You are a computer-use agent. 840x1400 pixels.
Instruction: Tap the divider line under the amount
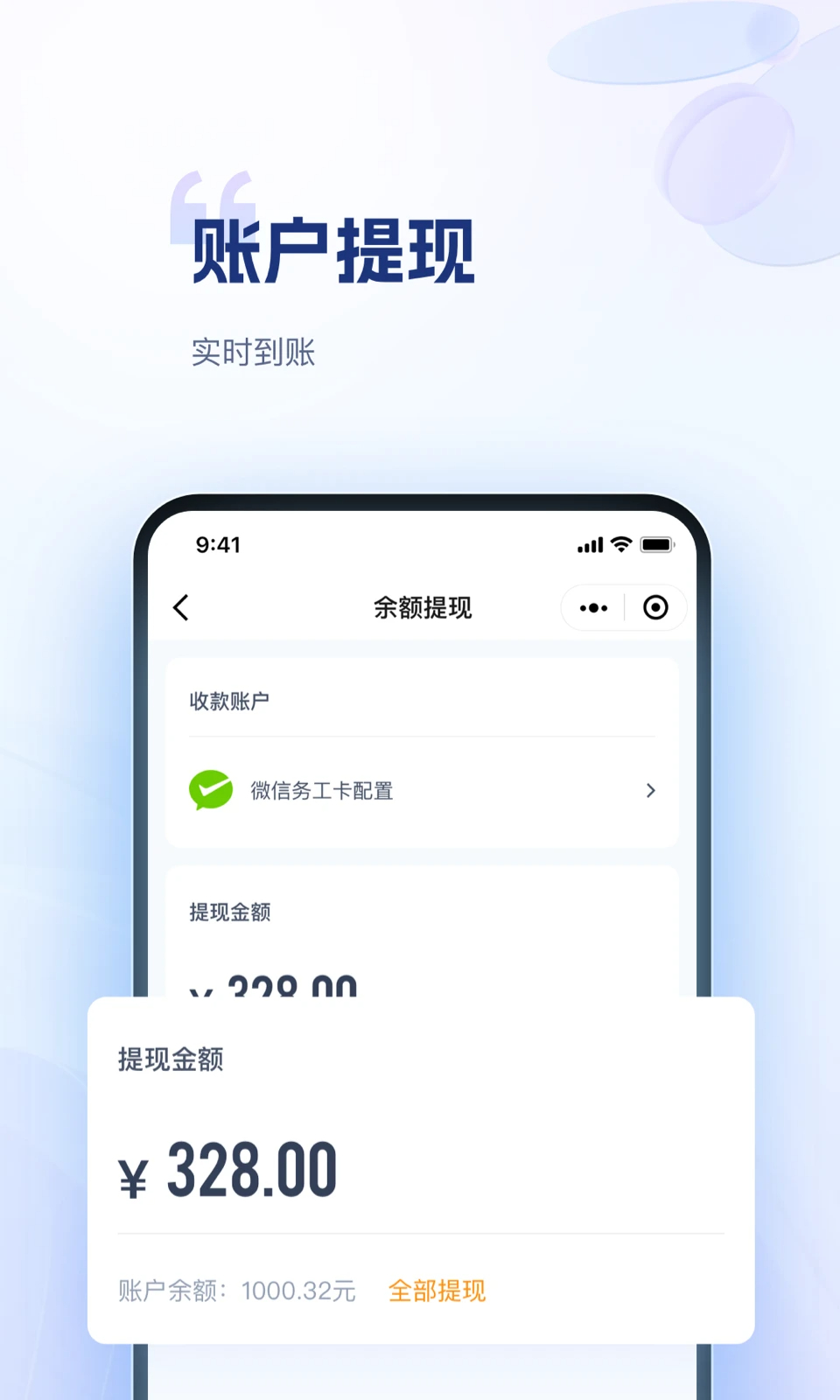(420, 1234)
